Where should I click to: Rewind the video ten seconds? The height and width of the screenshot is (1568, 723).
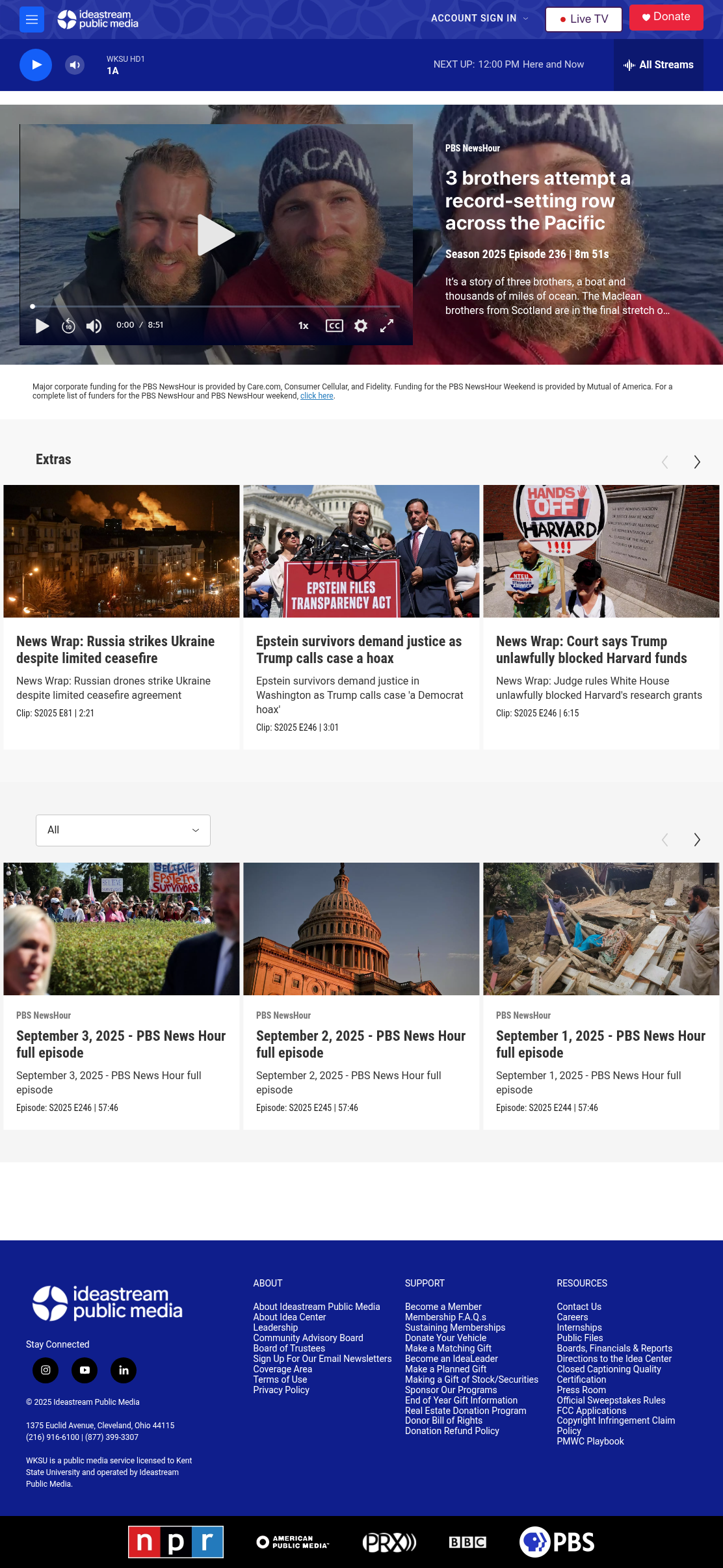click(68, 326)
